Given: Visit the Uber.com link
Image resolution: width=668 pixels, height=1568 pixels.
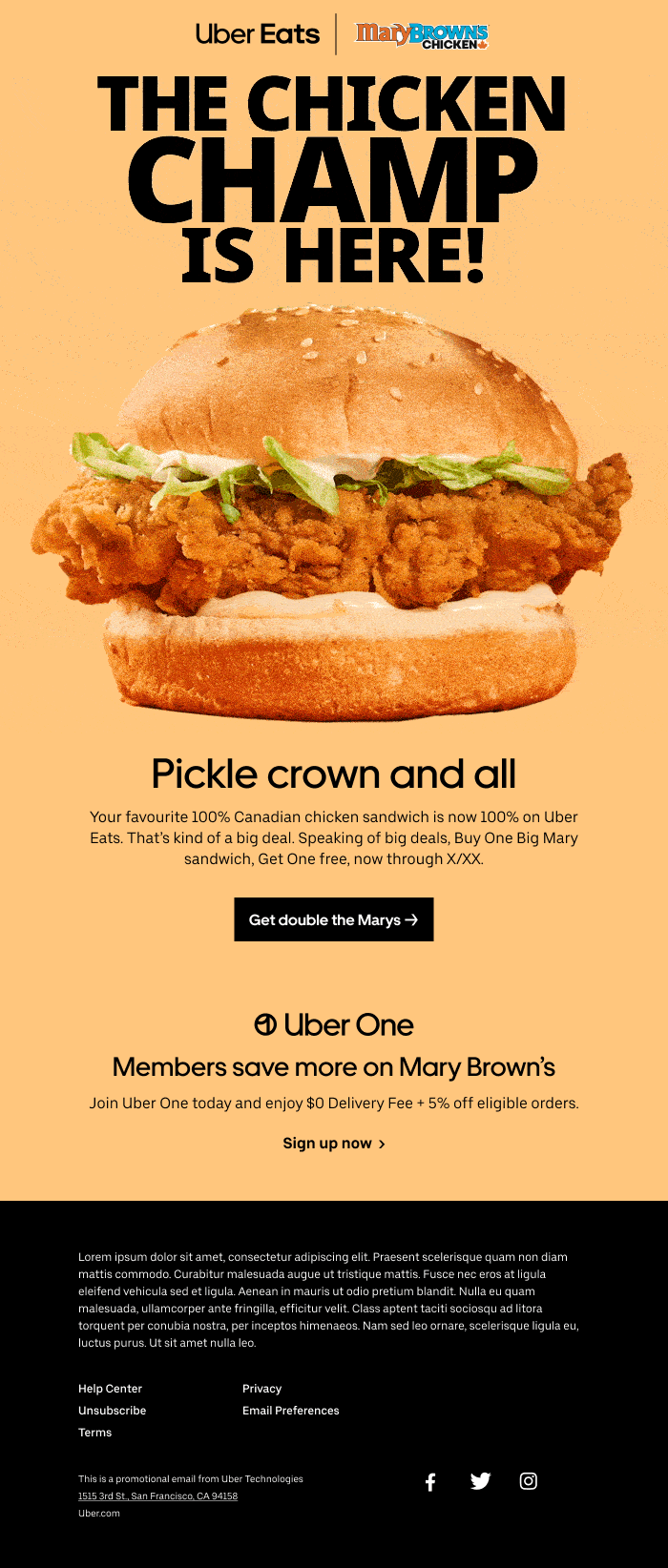Looking at the screenshot, I should pyautogui.click(x=99, y=1514).
